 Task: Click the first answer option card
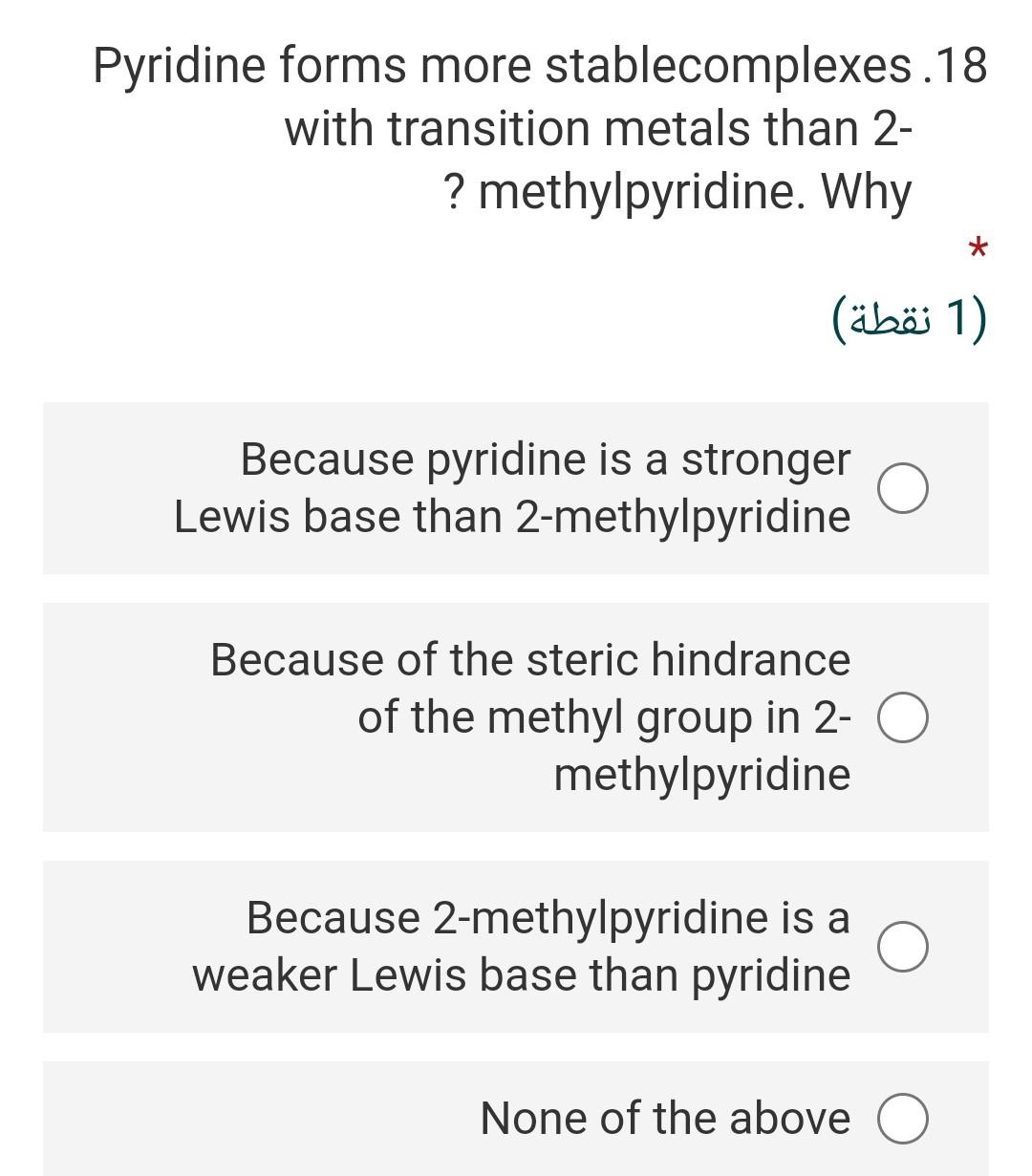[x=516, y=487]
